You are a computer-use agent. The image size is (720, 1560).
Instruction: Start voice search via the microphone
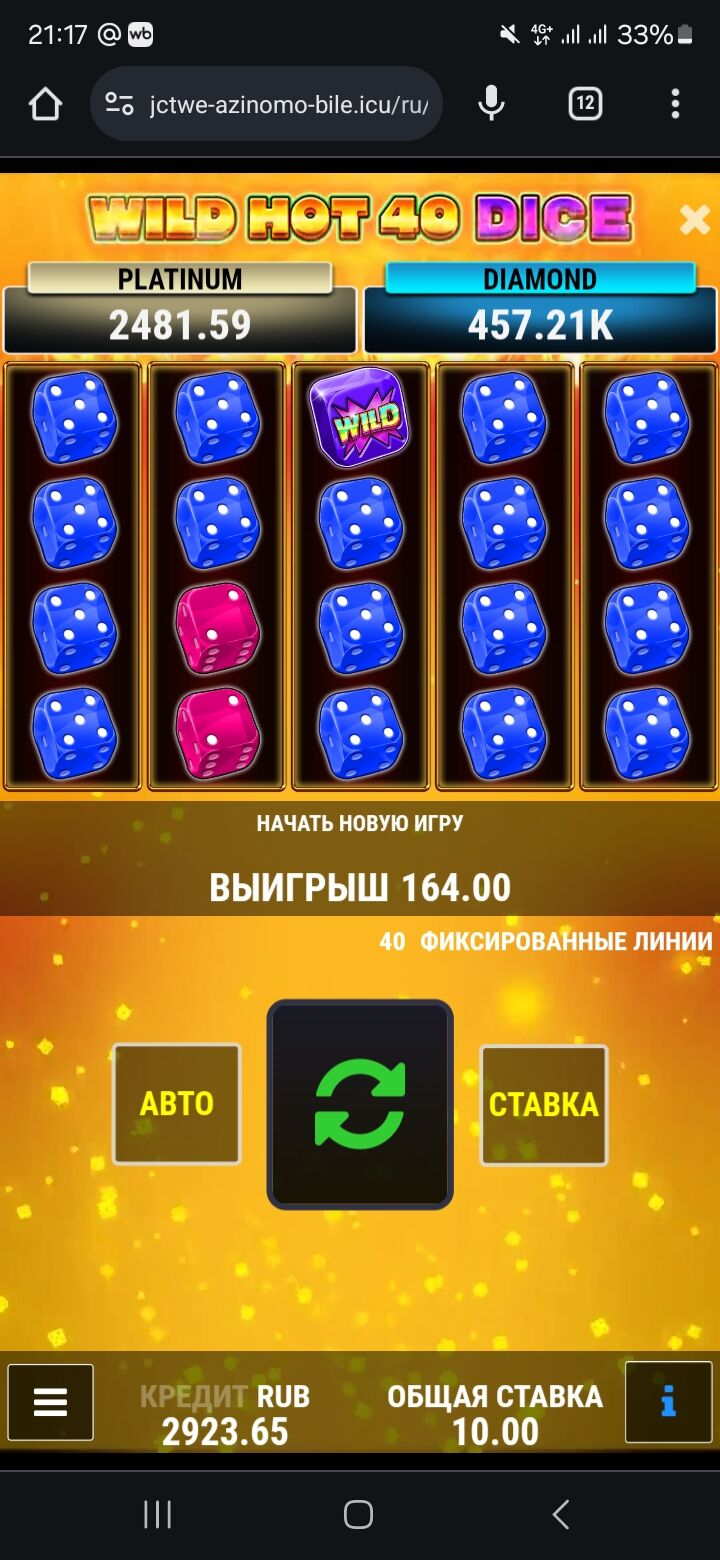(x=491, y=104)
